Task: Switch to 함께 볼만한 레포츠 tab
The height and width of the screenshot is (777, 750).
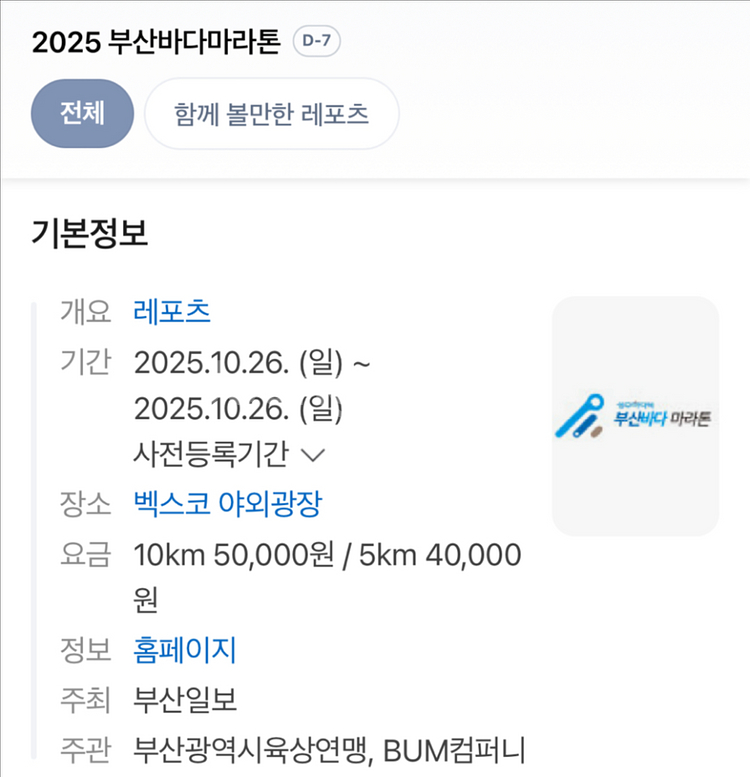Action: click(x=271, y=114)
